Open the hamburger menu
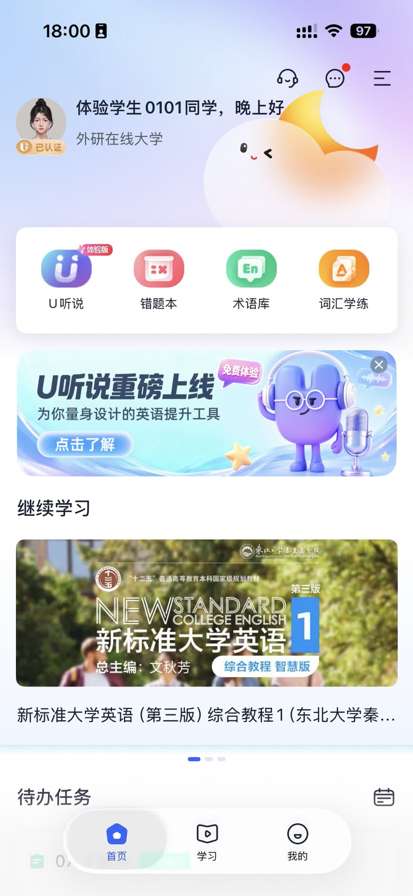Viewport: 413px width, 896px height. 382,78
